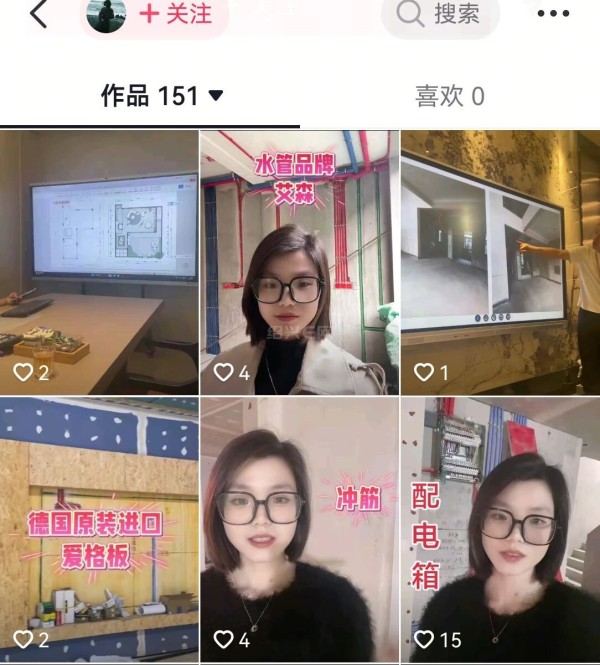Go back using the top-left arrow
Screen dimensions: 600x665
tap(38, 15)
